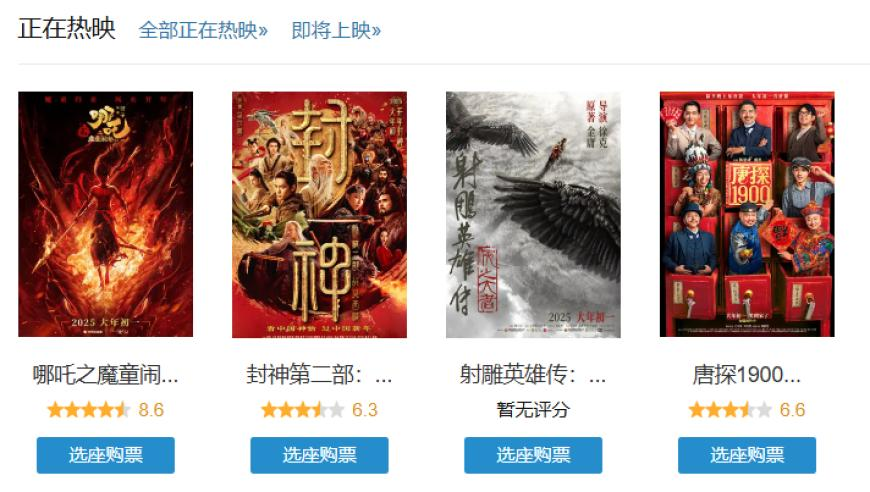Open the 封神第二部 title link
Image resolution: width=870 pixels, height=492 pixels.
click(x=319, y=375)
